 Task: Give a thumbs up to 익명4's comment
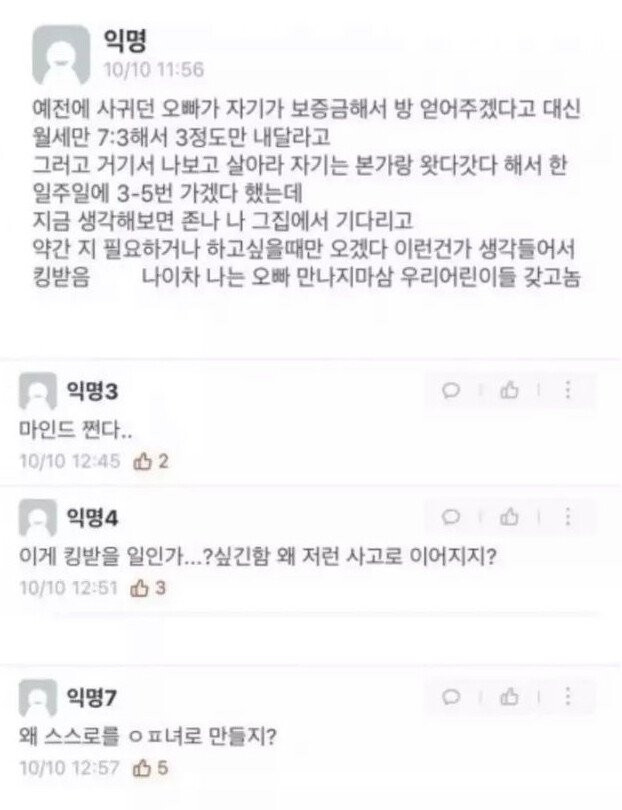coord(510,517)
